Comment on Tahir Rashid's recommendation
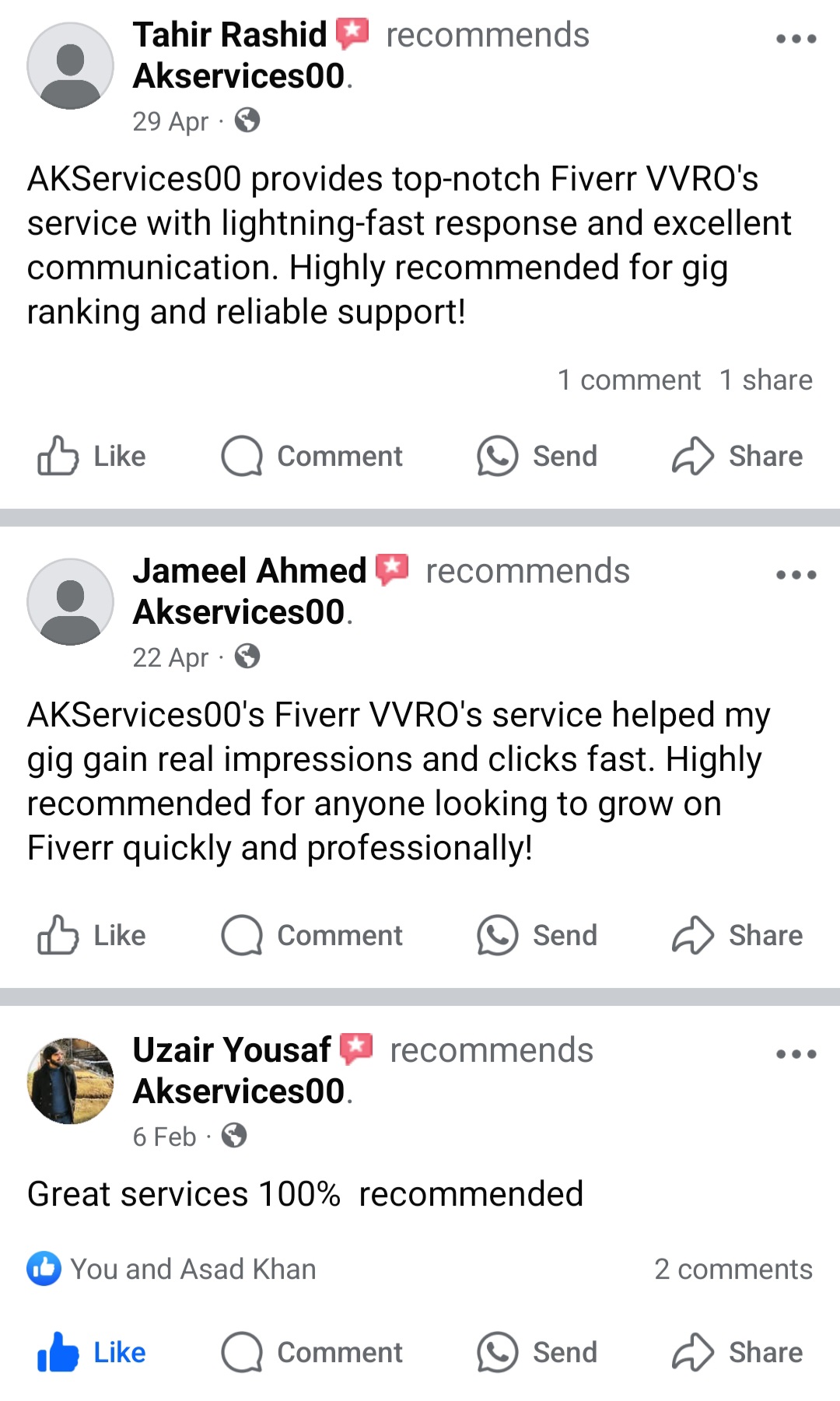 point(312,456)
